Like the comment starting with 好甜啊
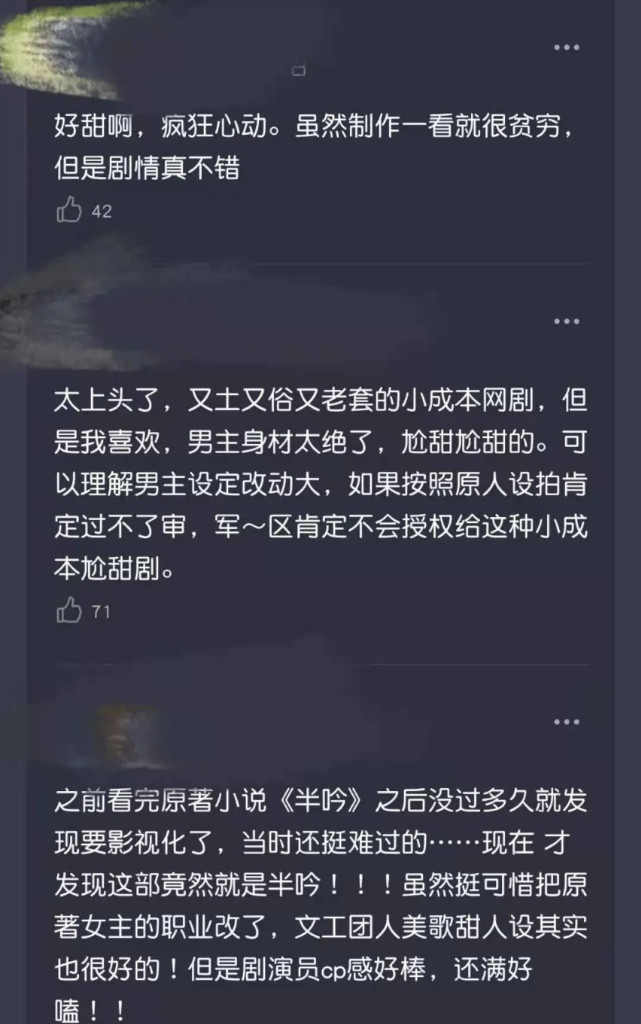Image resolution: width=641 pixels, height=1024 pixels. (x=69, y=210)
